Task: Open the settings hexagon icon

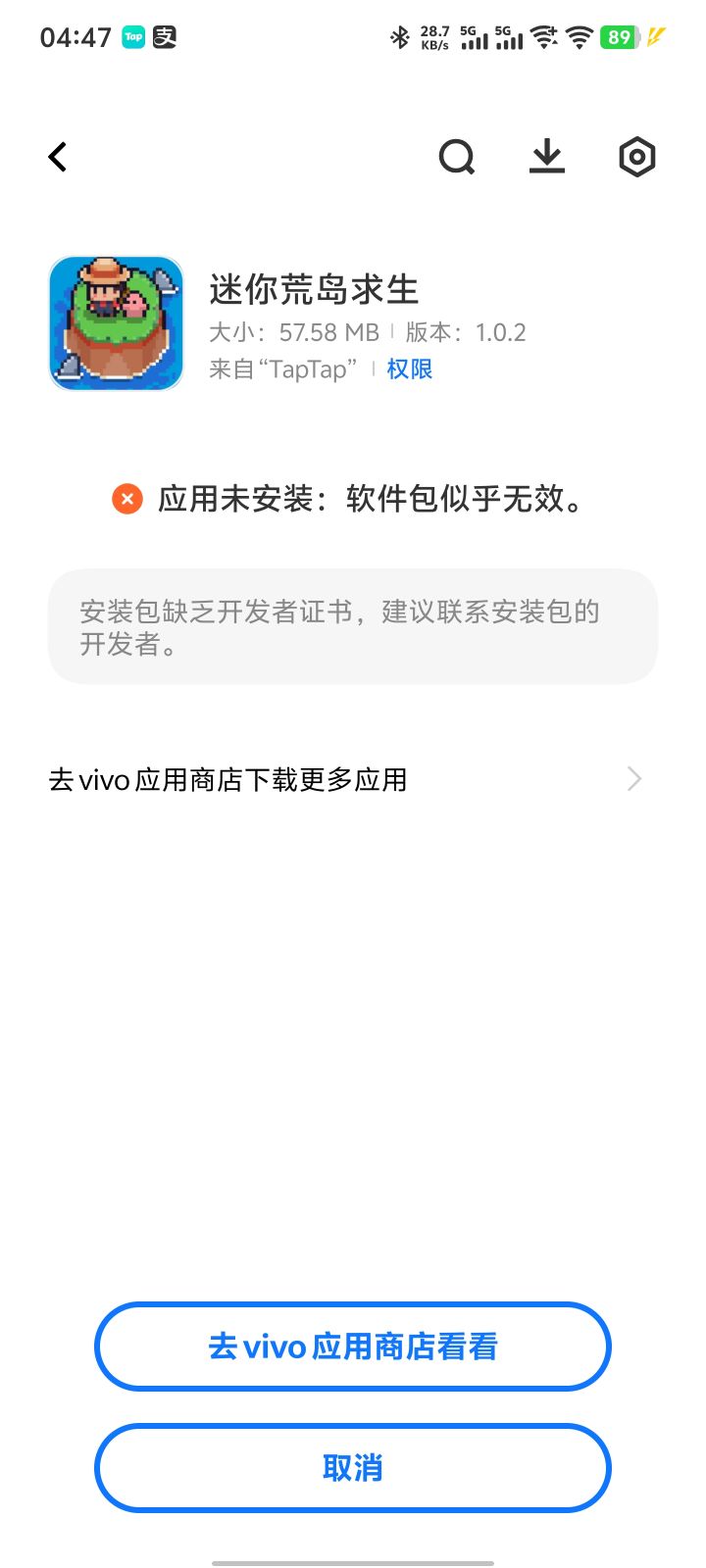Action: pos(637,157)
